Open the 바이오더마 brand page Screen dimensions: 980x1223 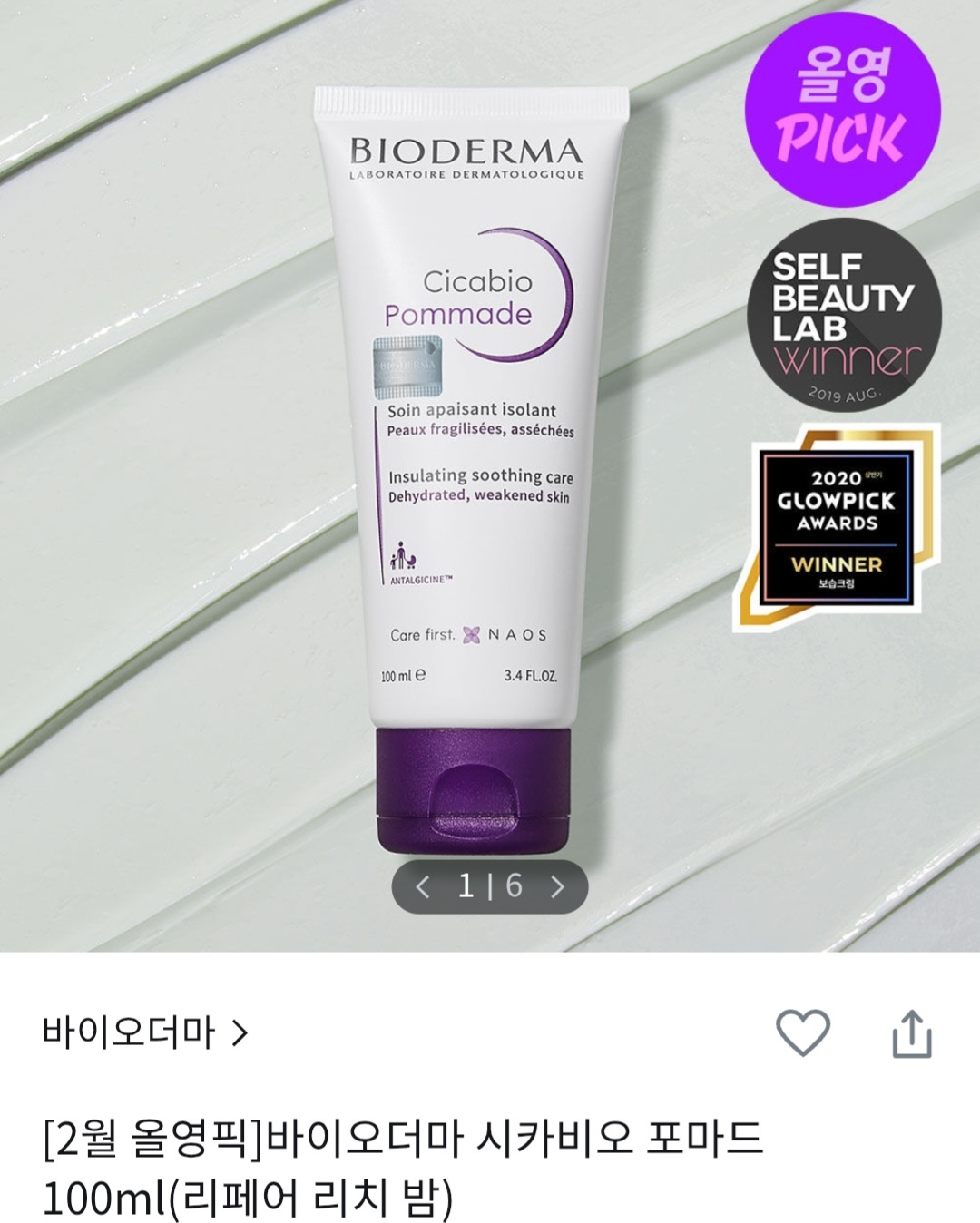coord(144,1032)
